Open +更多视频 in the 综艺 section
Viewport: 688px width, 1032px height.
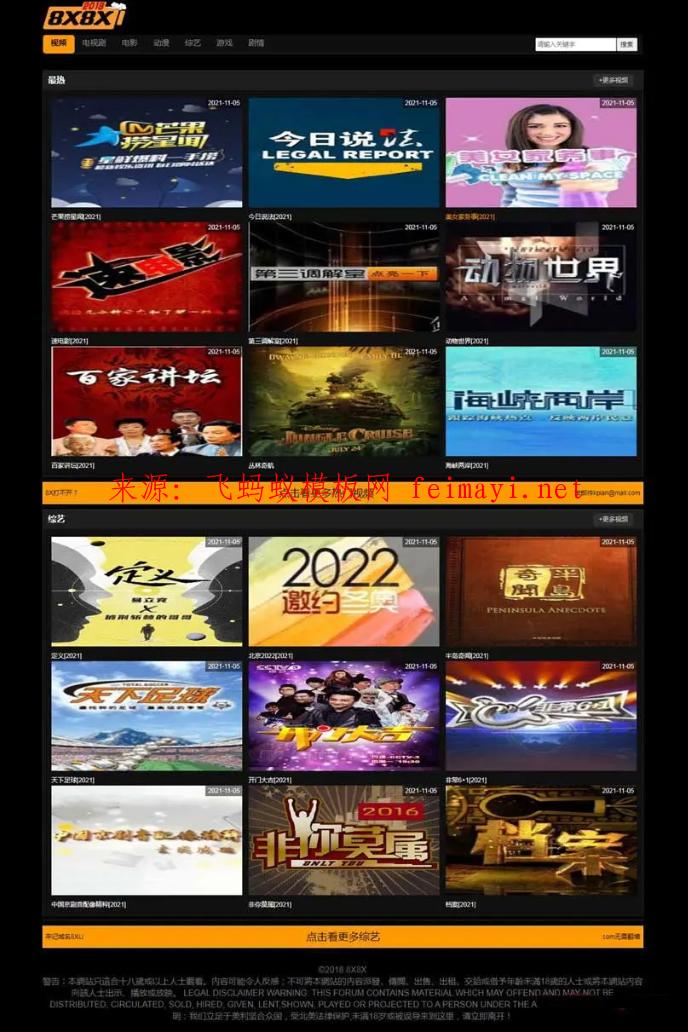point(613,519)
